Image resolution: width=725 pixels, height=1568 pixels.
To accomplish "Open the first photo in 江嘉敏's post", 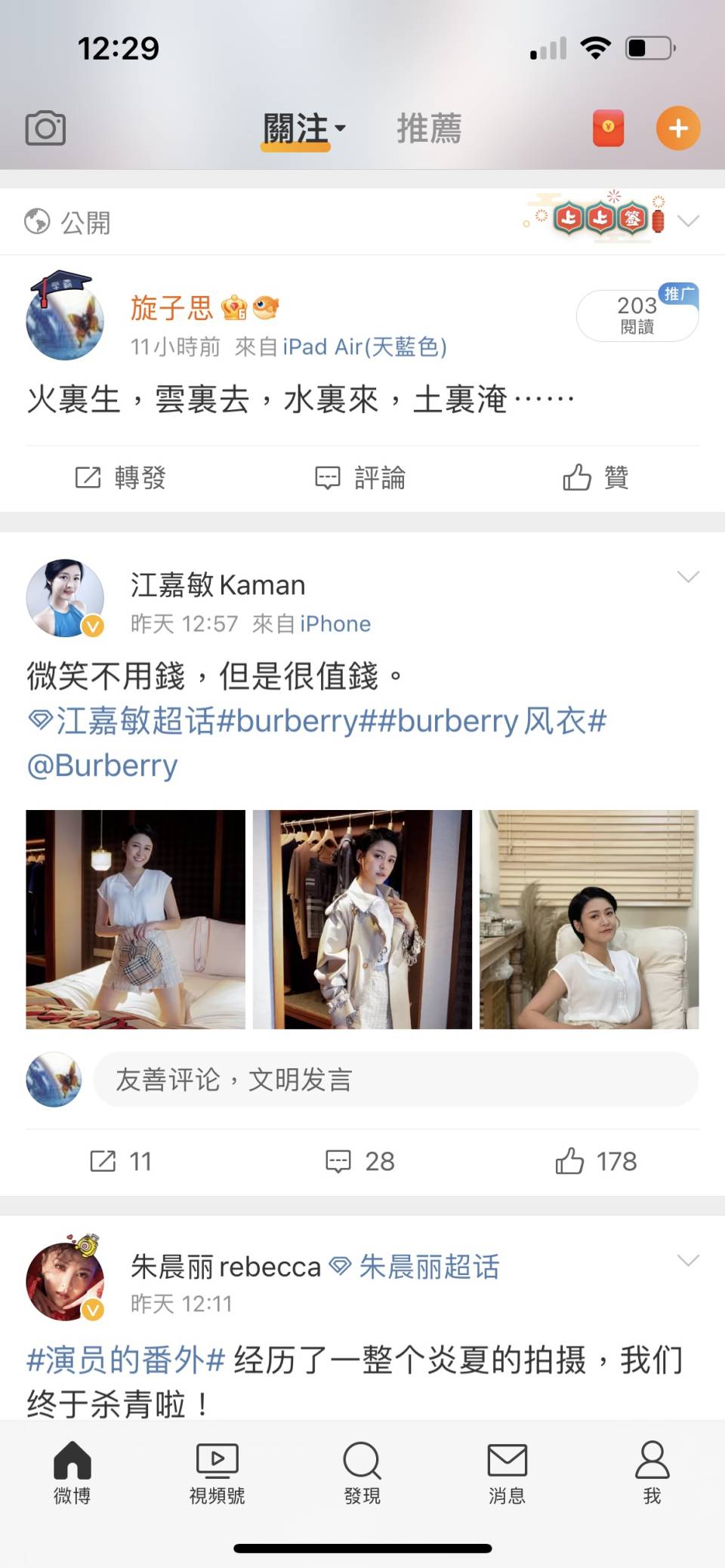I will coord(135,919).
